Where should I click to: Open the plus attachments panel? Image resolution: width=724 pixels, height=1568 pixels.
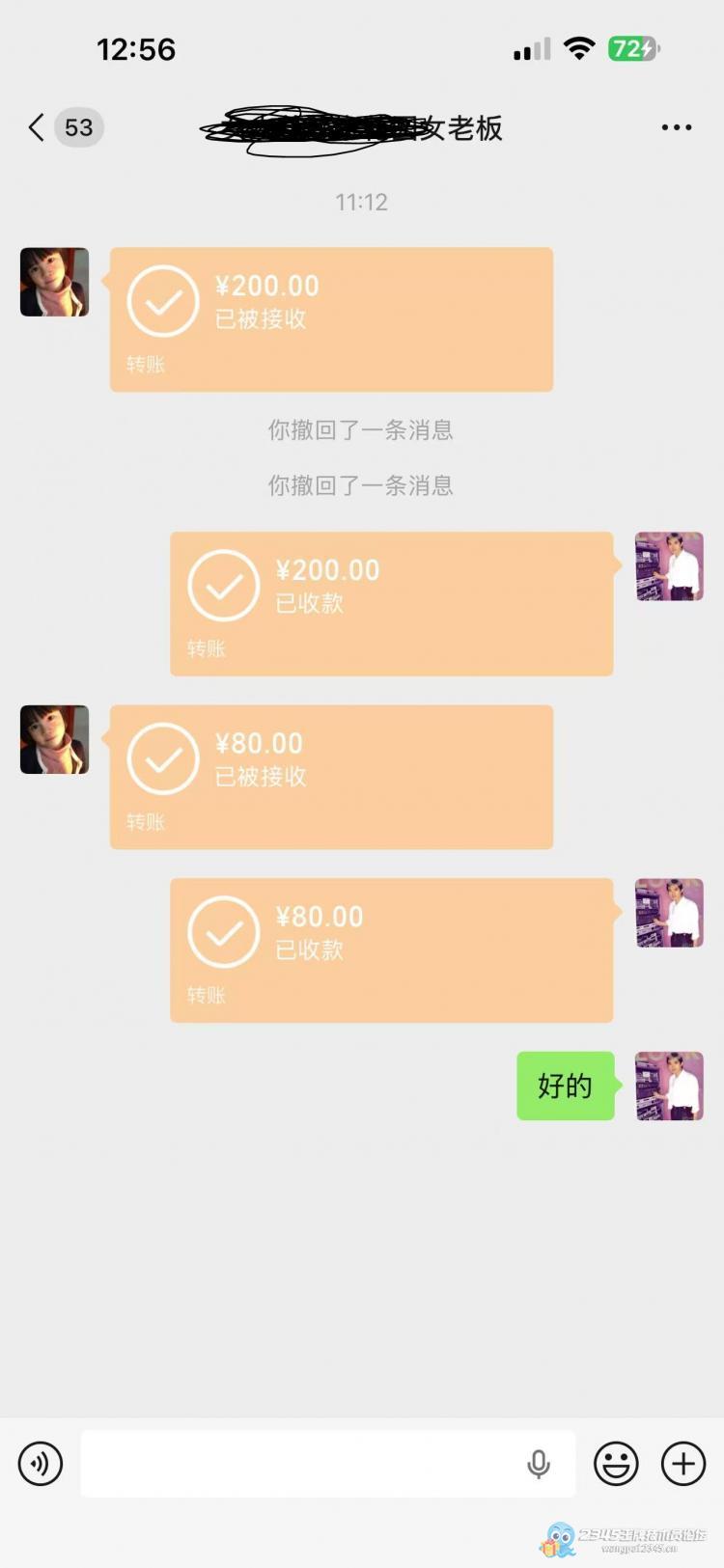(683, 1464)
